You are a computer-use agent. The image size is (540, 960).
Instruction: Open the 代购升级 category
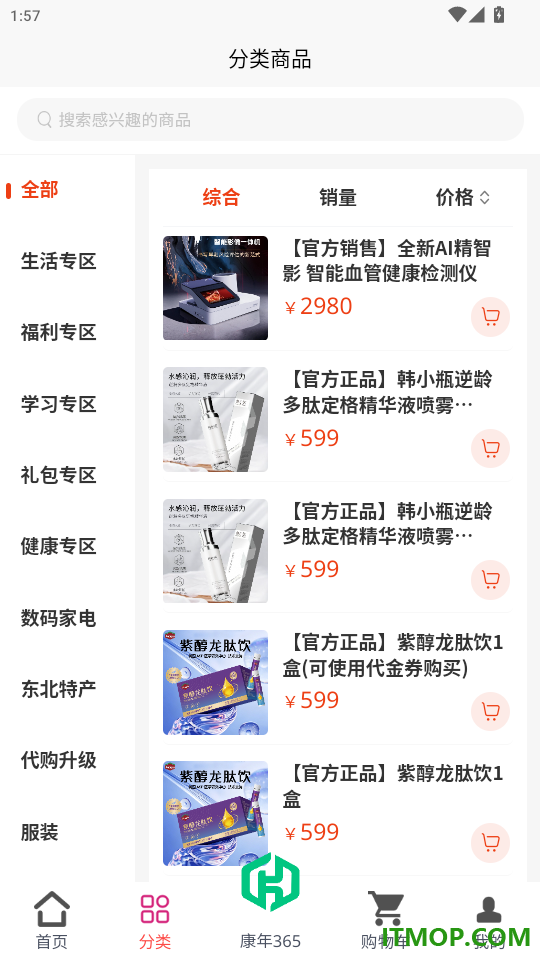coord(59,760)
